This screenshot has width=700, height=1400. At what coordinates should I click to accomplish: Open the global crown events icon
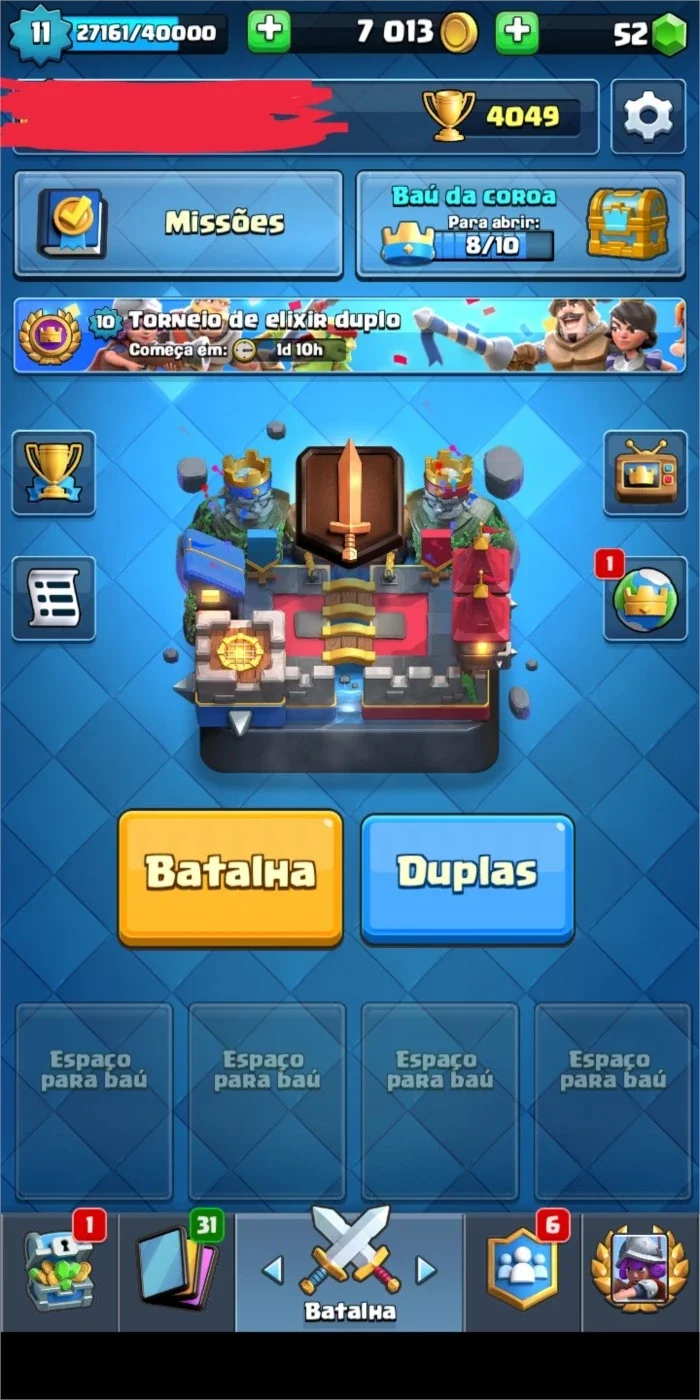pyautogui.click(x=645, y=598)
